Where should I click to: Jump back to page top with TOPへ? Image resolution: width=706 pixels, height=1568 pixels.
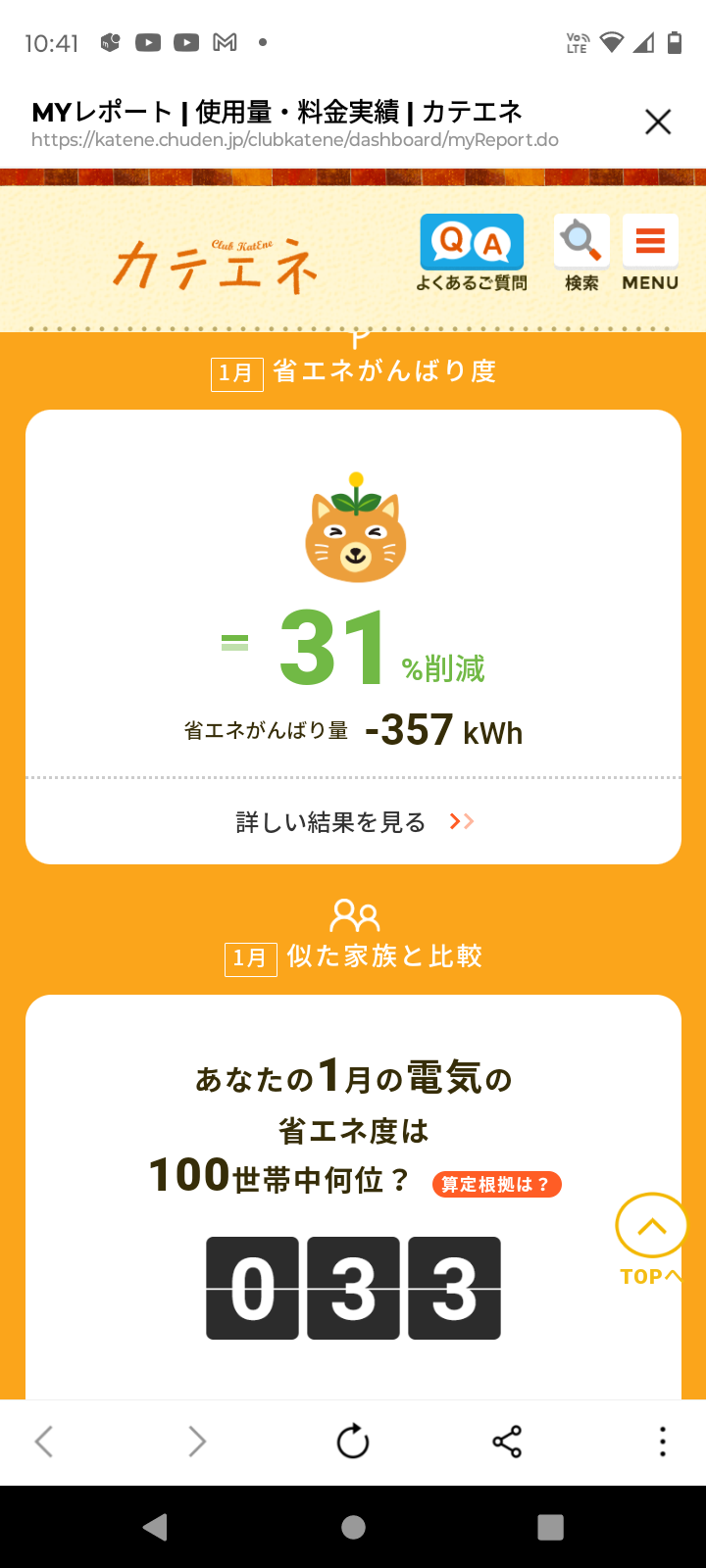click(651, 1238)
